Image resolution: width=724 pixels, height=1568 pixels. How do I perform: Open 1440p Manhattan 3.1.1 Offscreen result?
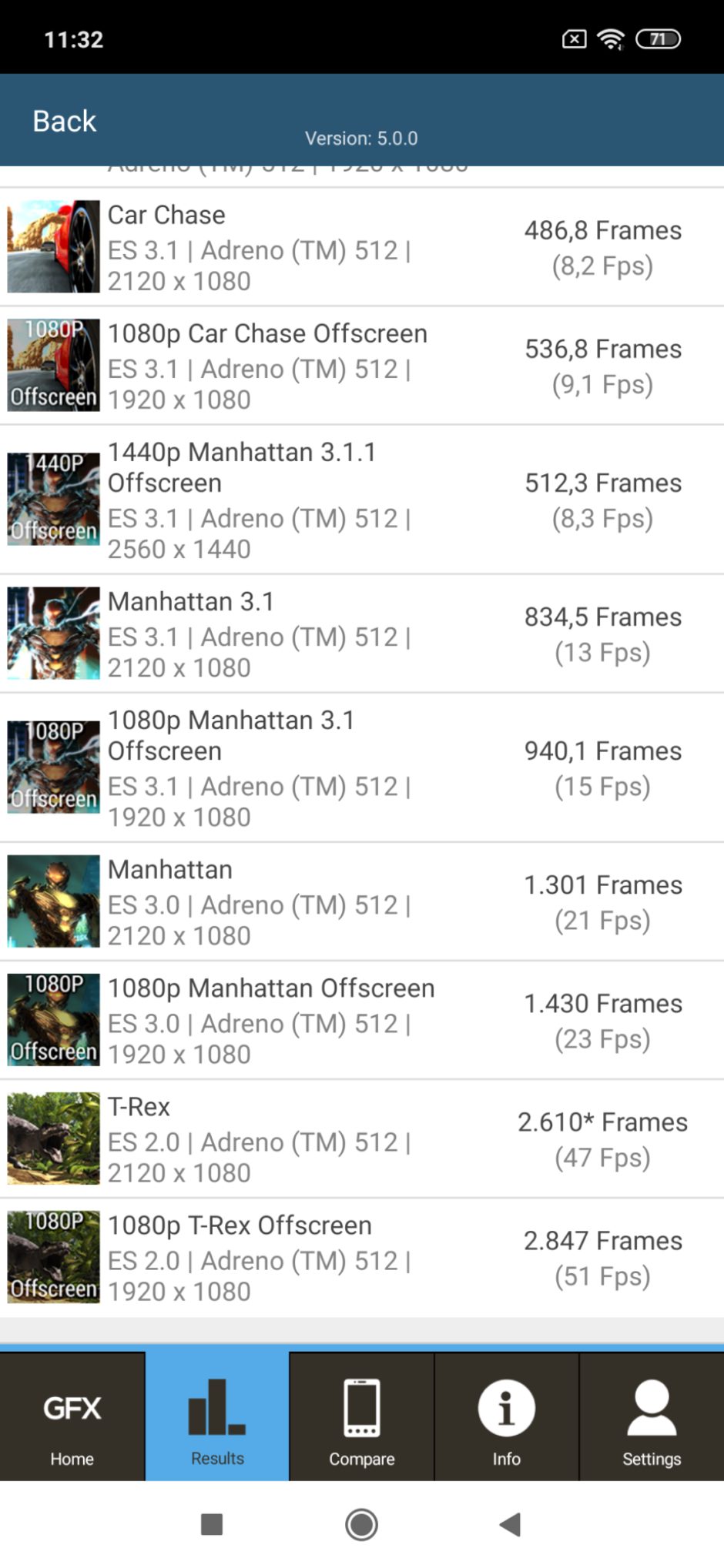362,500
